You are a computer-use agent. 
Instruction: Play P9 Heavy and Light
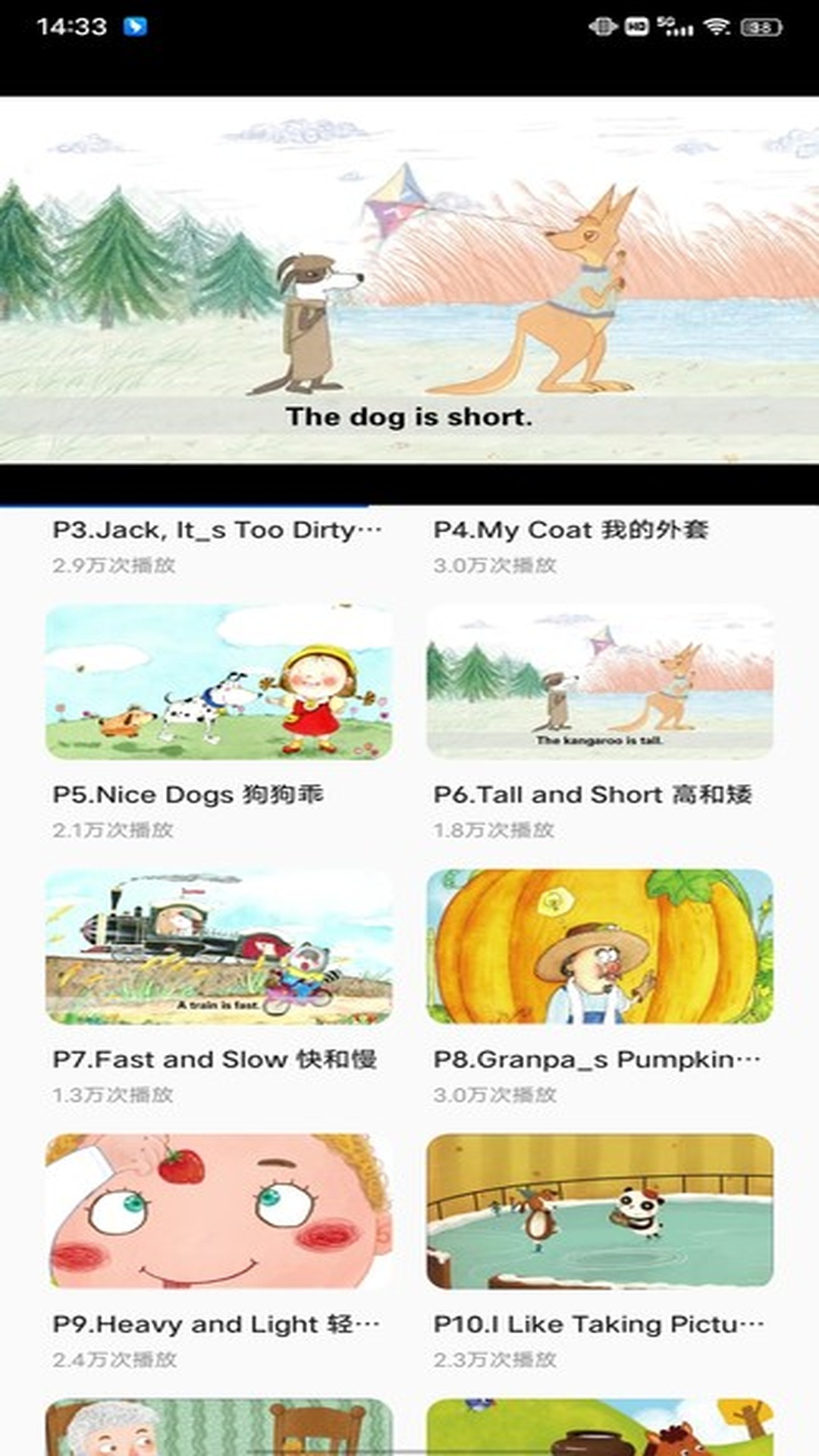coord(219,1211)
